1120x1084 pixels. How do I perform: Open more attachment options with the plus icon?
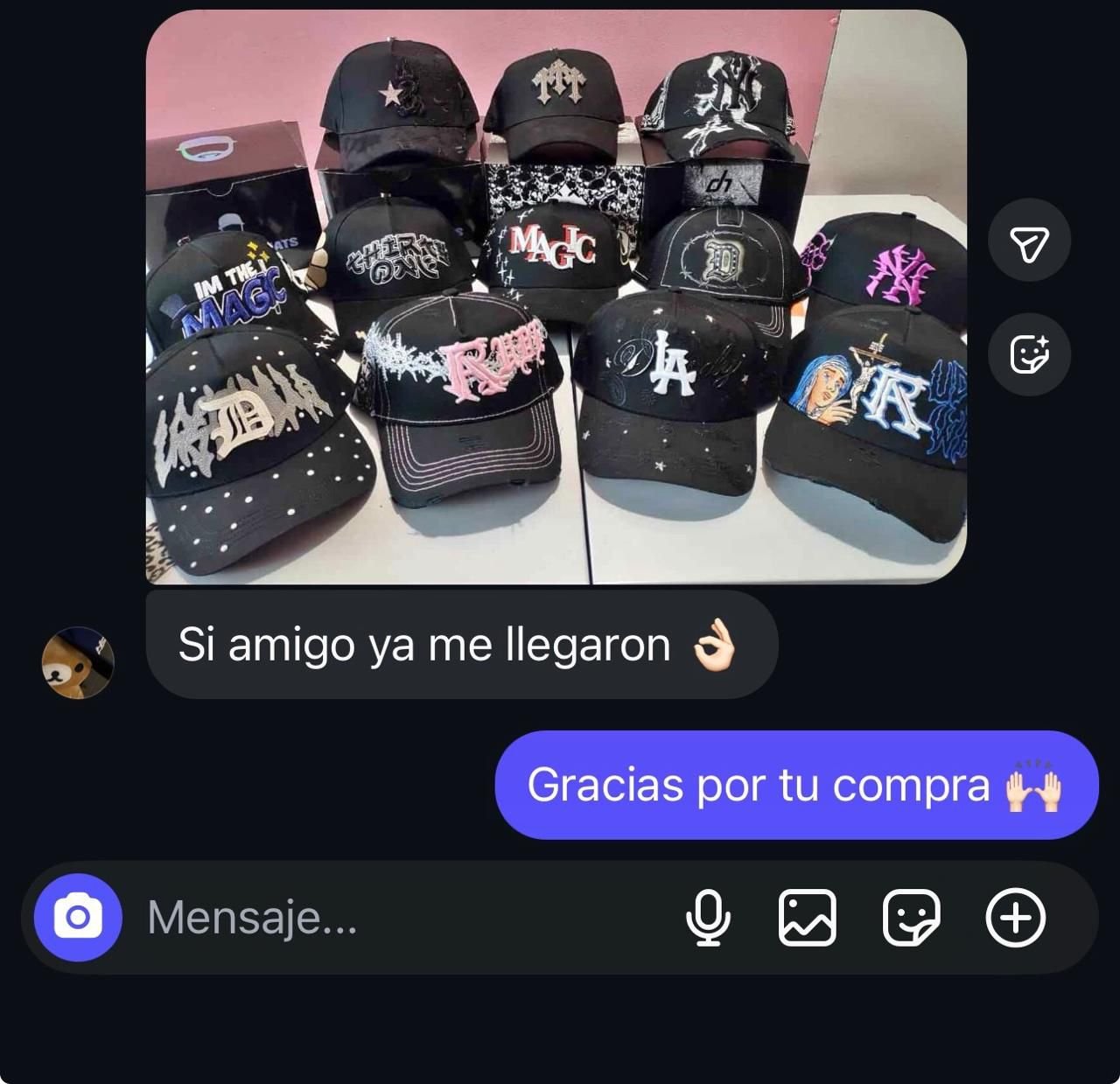click(1015, 918)
